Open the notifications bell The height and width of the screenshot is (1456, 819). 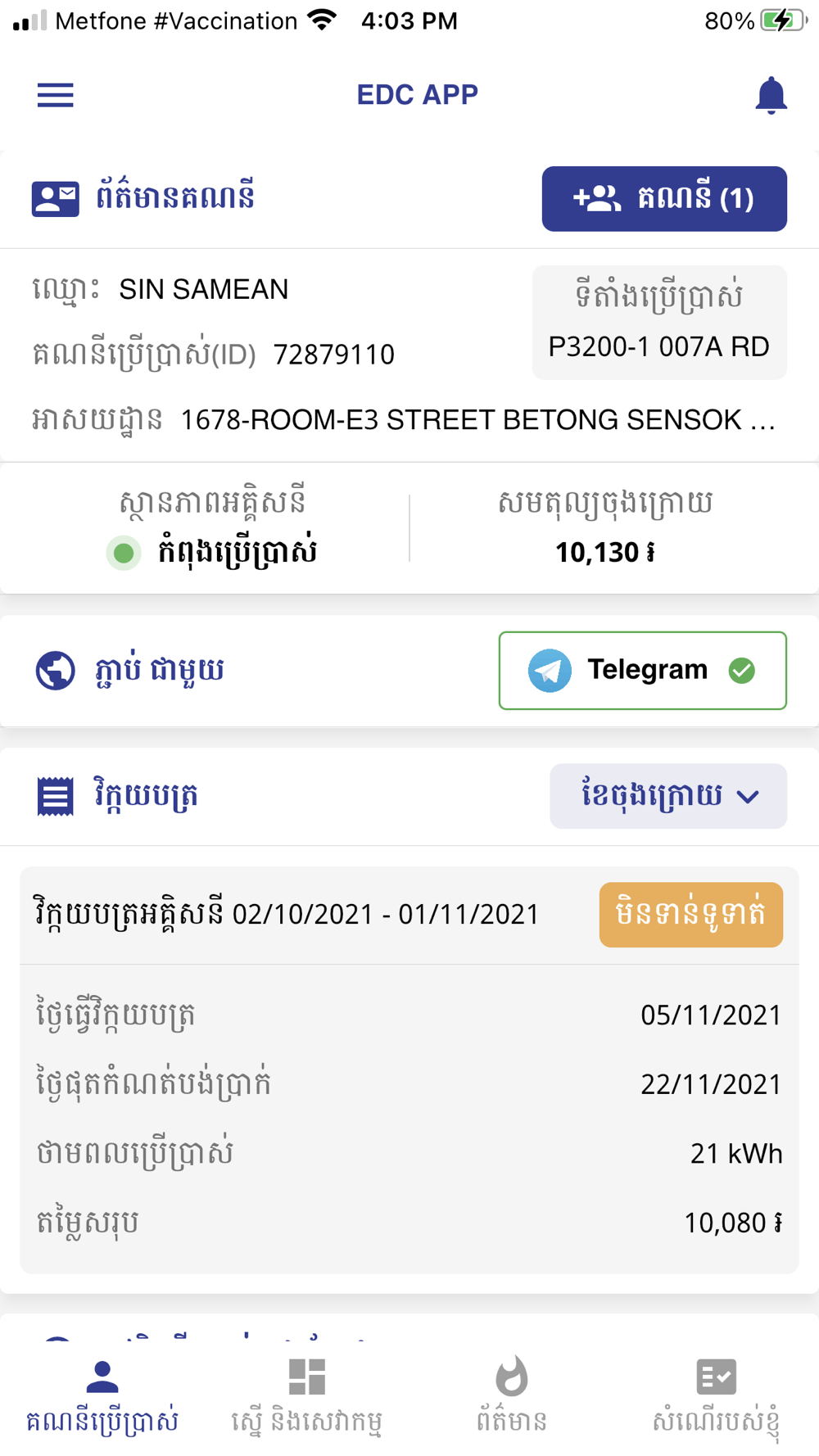(771, 95)
